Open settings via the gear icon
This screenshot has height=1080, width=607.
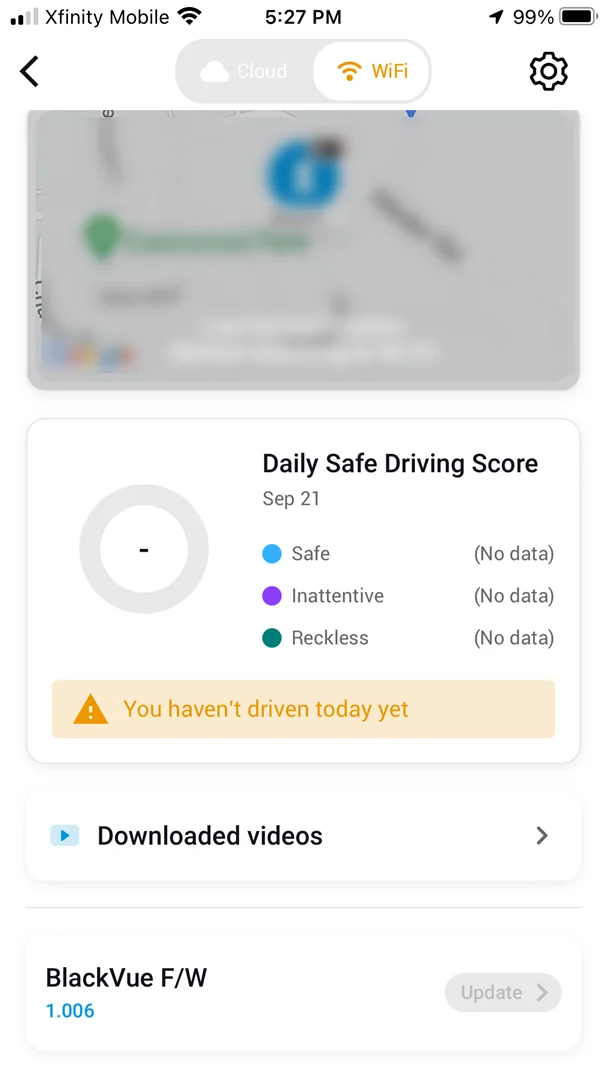click(x=548, y=70)
